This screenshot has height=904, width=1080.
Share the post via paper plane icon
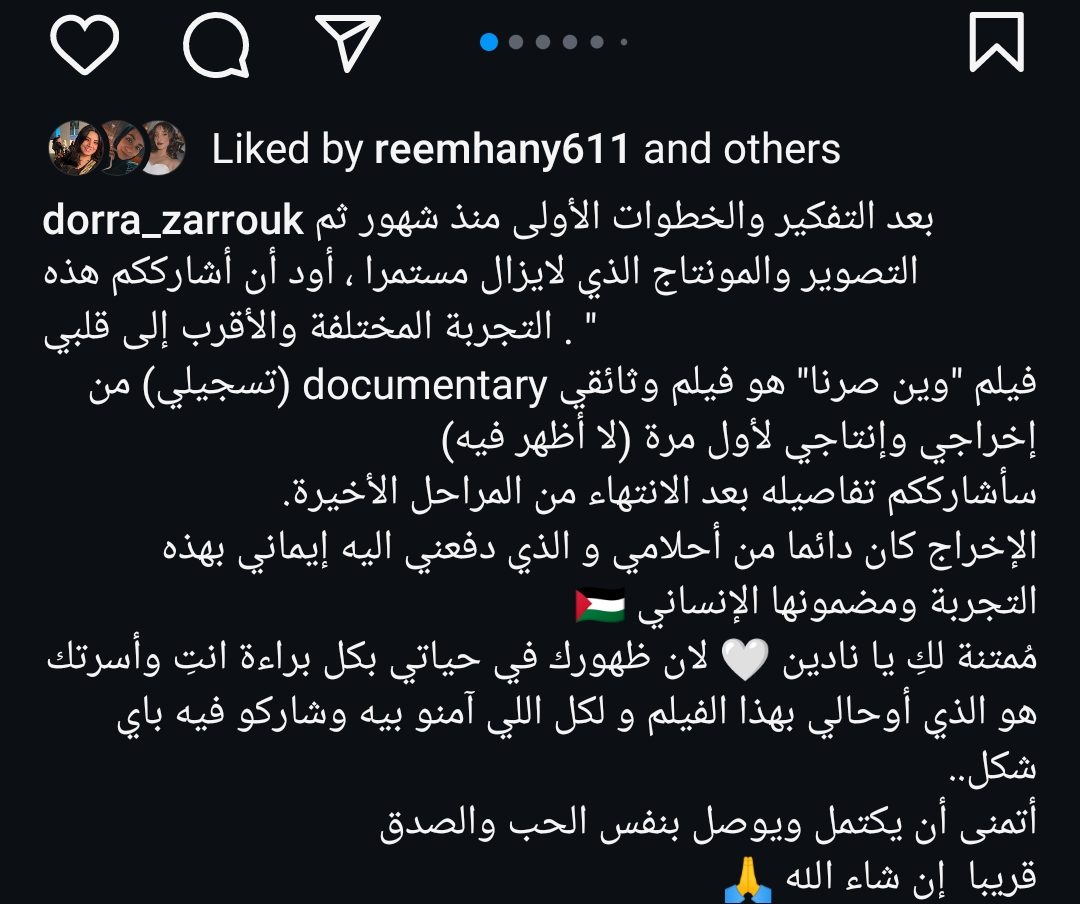(x=347, y=43)
